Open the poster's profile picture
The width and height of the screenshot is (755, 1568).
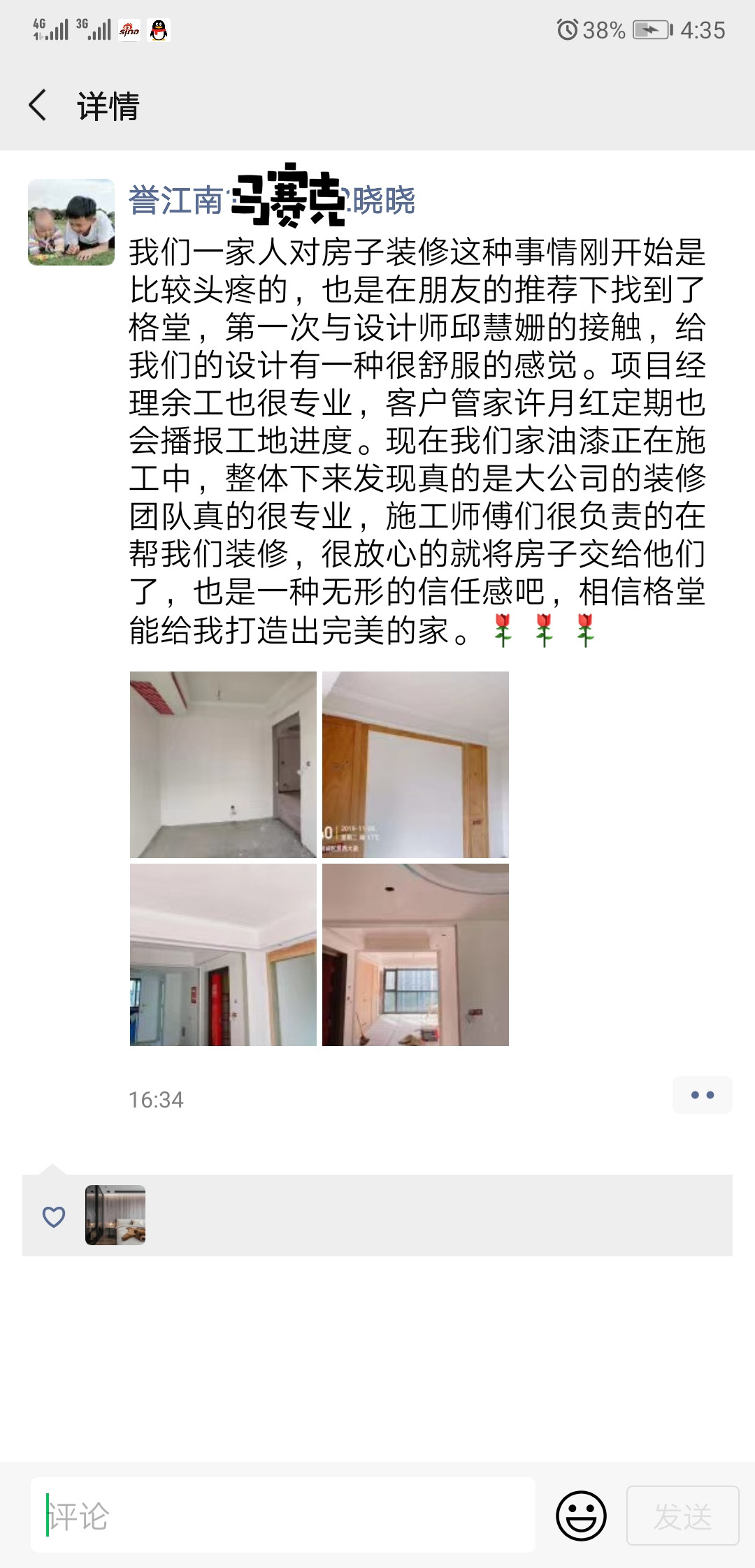coord(71,222)
